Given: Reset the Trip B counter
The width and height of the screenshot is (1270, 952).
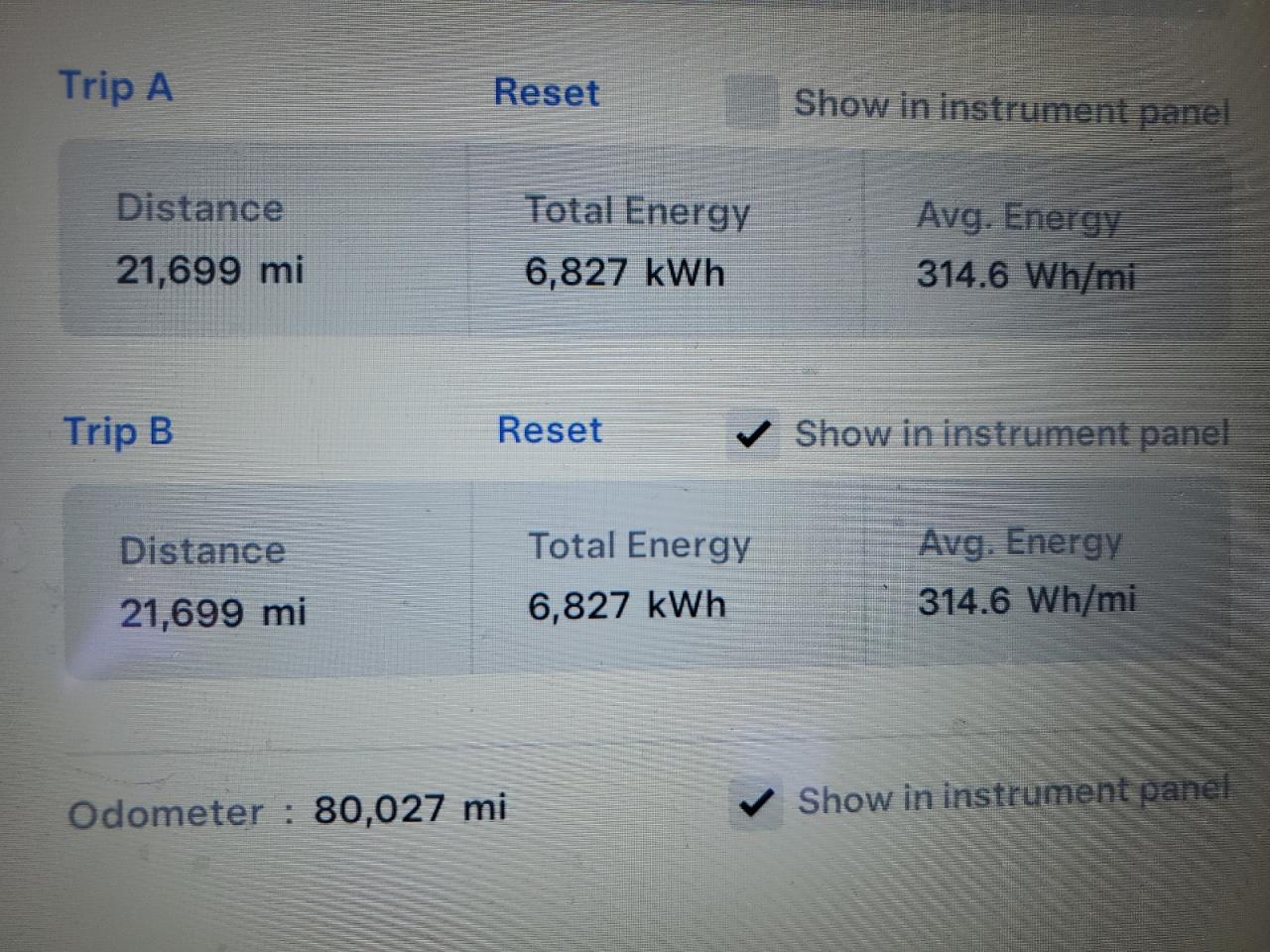Looking at the screenshot, I should [549, 429].
